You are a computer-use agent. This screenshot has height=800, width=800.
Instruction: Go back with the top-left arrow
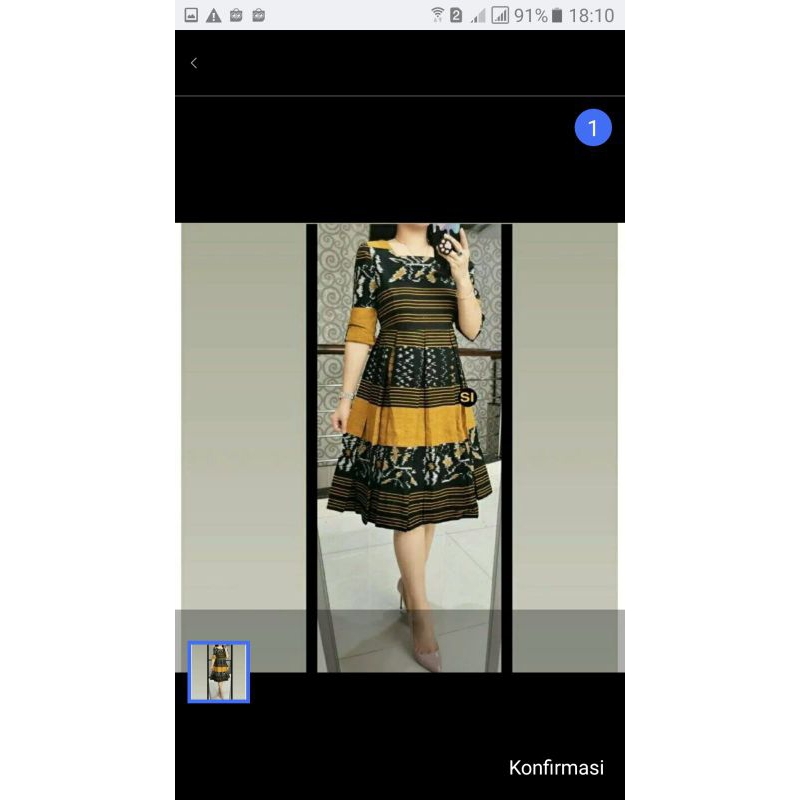coord(194,63)
